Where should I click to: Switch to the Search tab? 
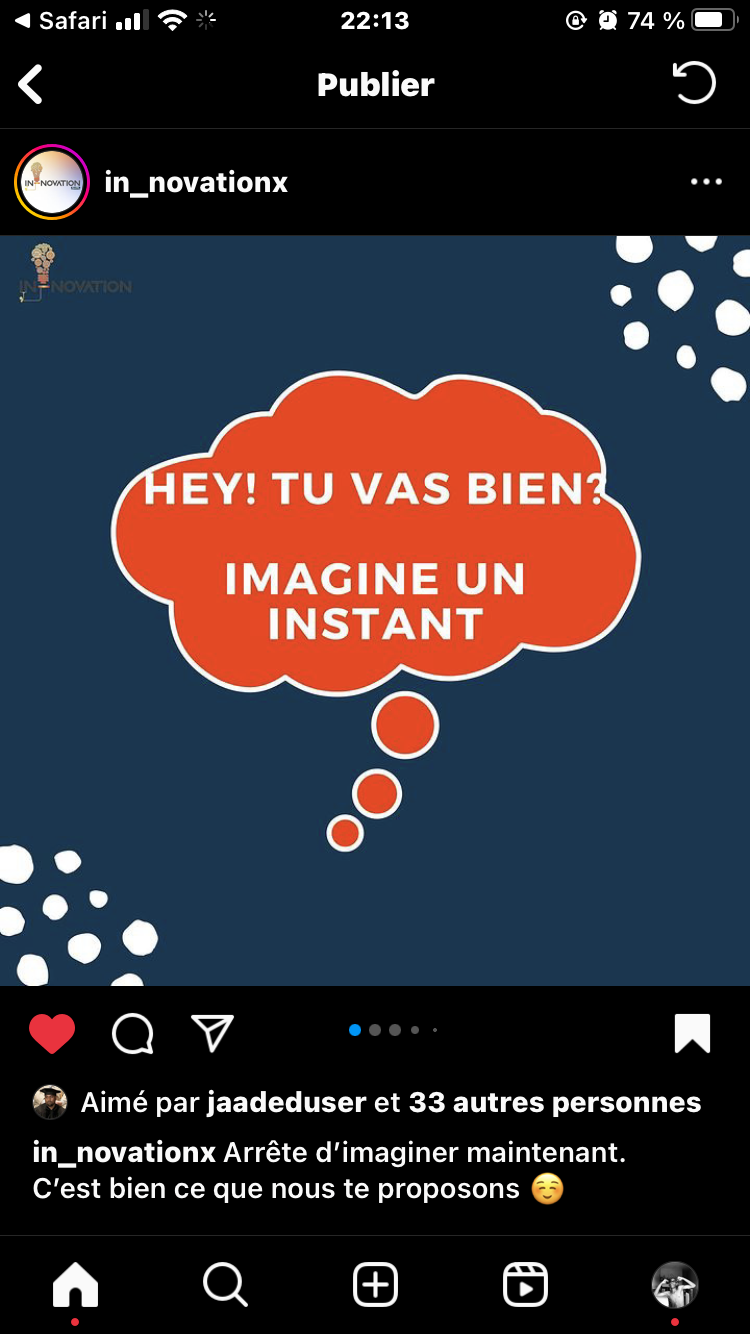(225, 1284)
